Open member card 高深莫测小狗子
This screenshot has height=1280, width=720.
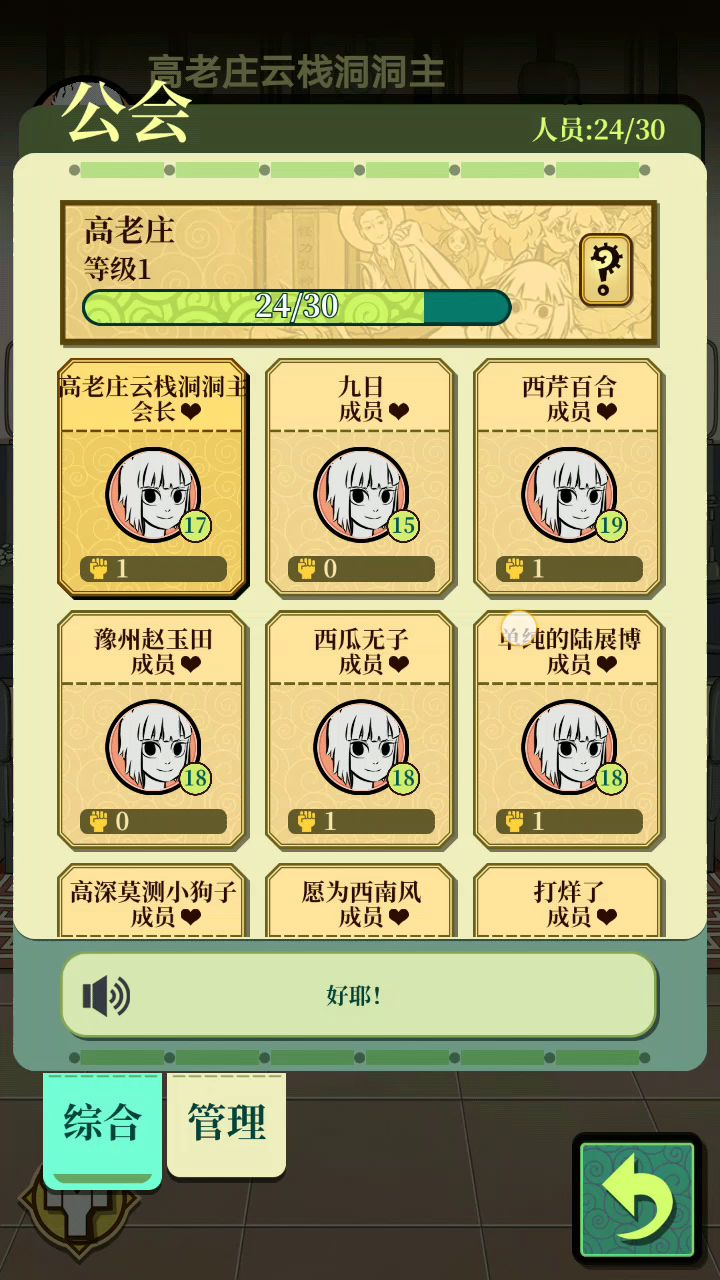152,902
